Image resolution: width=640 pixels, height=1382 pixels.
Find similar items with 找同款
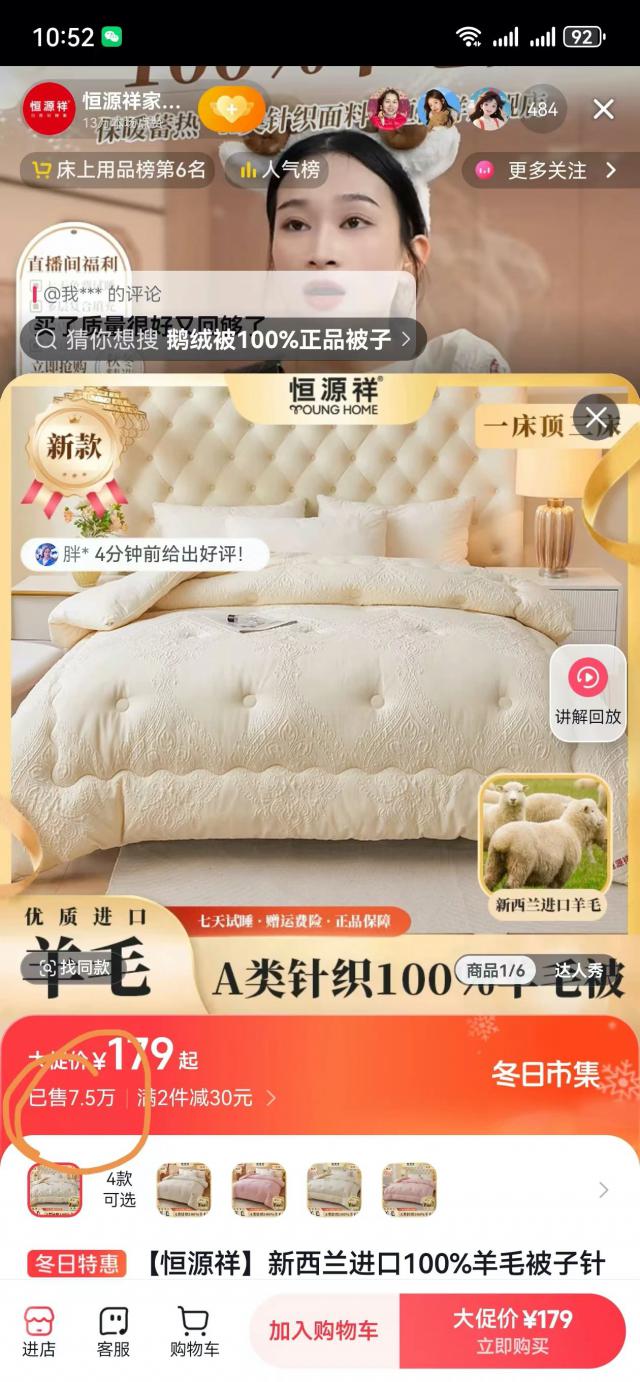click(x=75, y=967)
